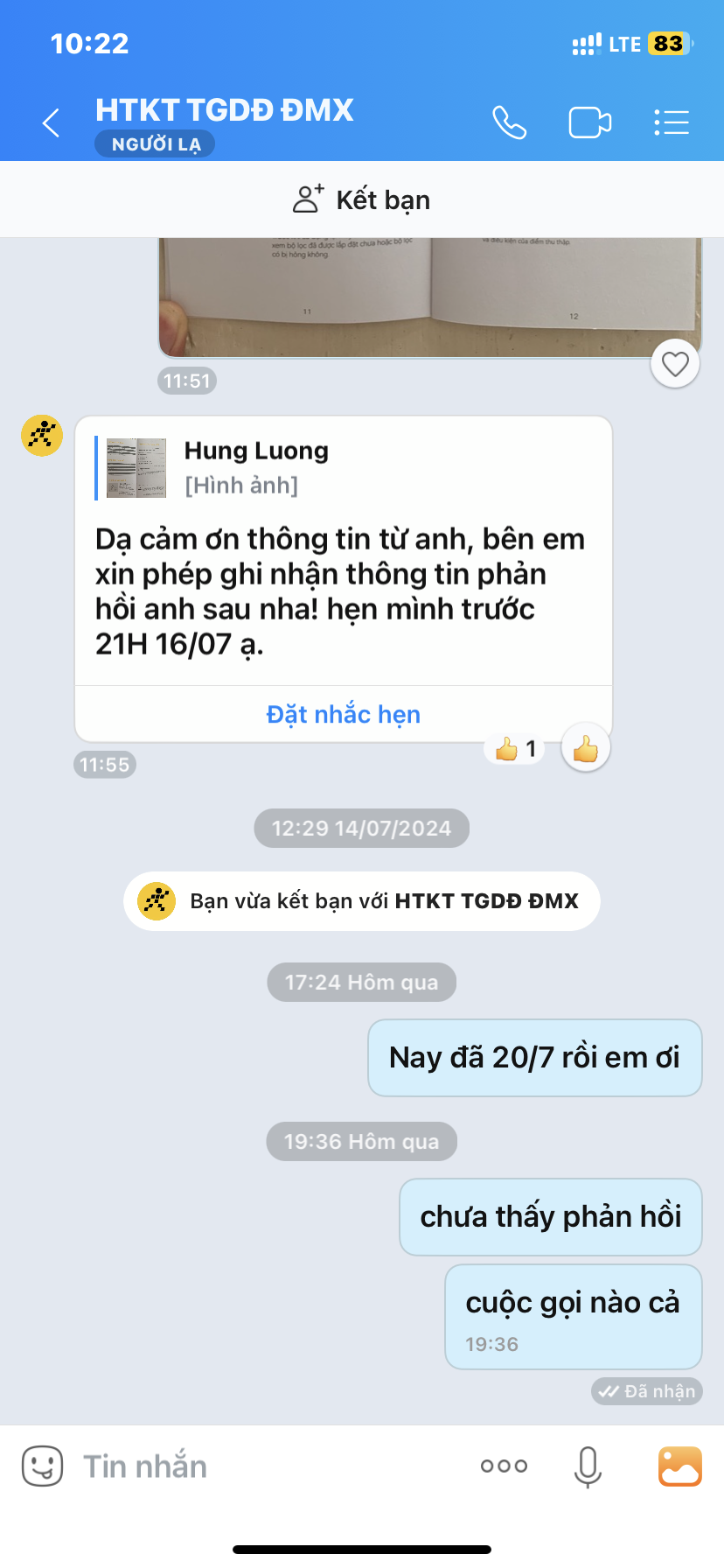Focus the Tin nhắn message field

[x=262, y=1466]
